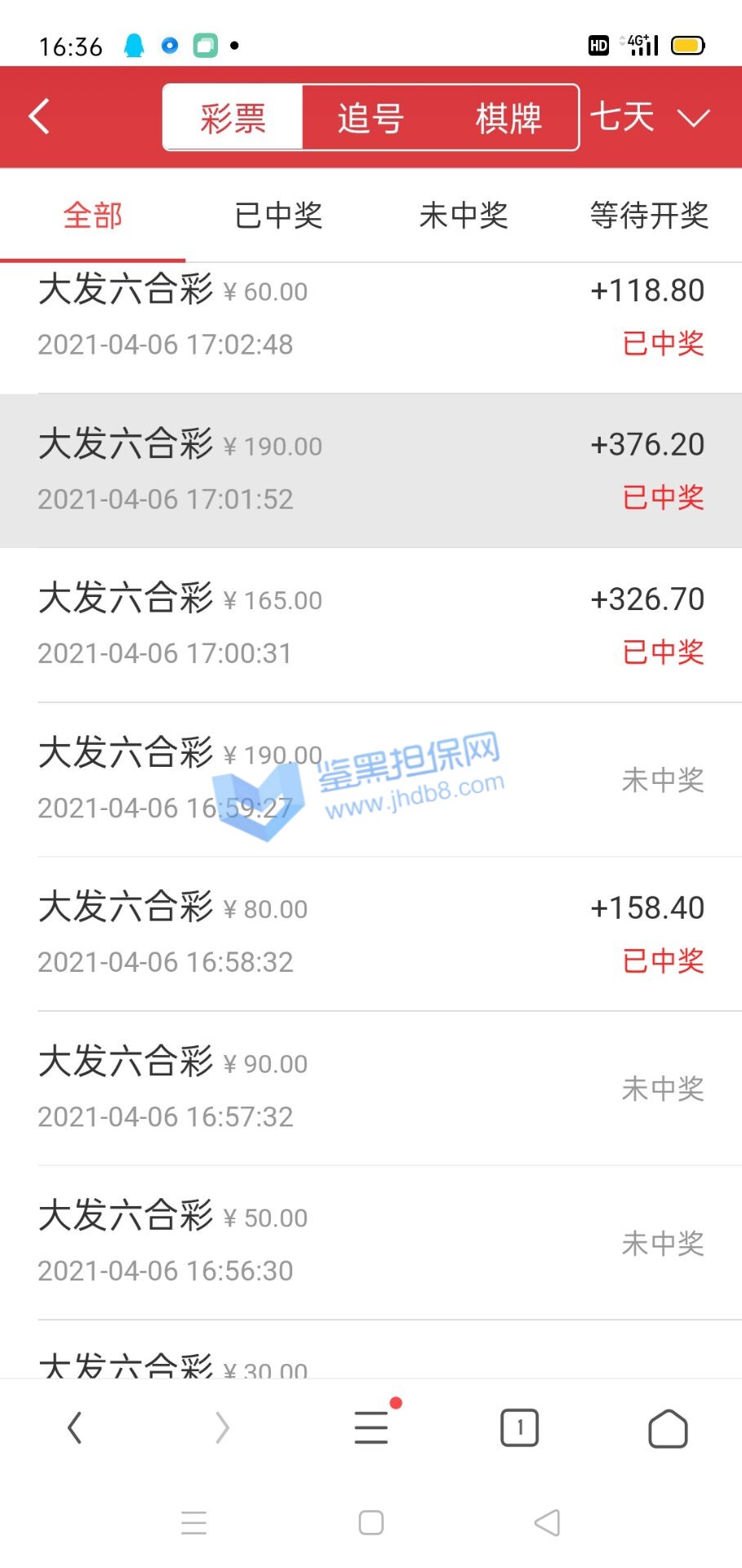This screenshot has width=742, height=1568.
Task: View the ¥165.00 bet from 17:00:31
Action: (371, 626)
